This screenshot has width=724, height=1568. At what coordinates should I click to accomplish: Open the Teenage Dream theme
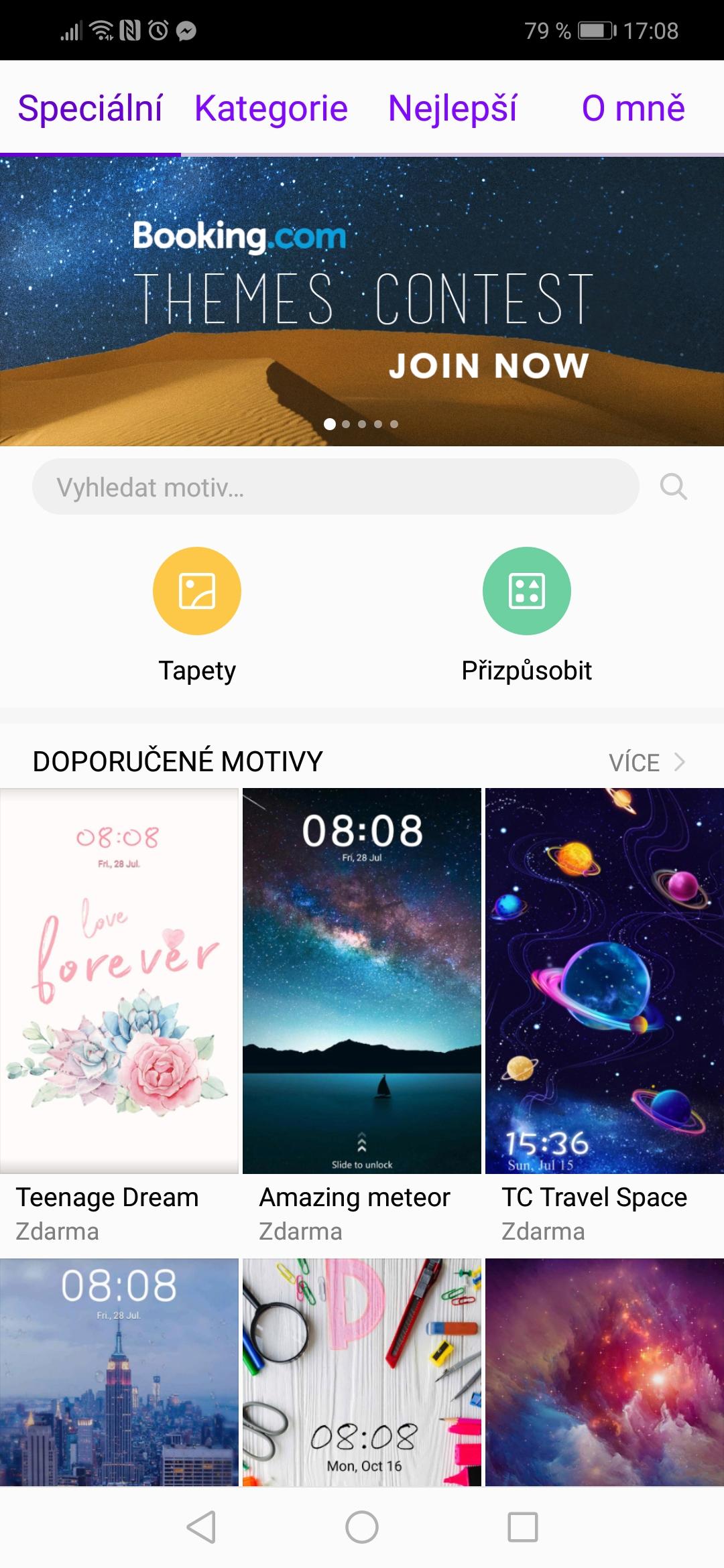119,1015
